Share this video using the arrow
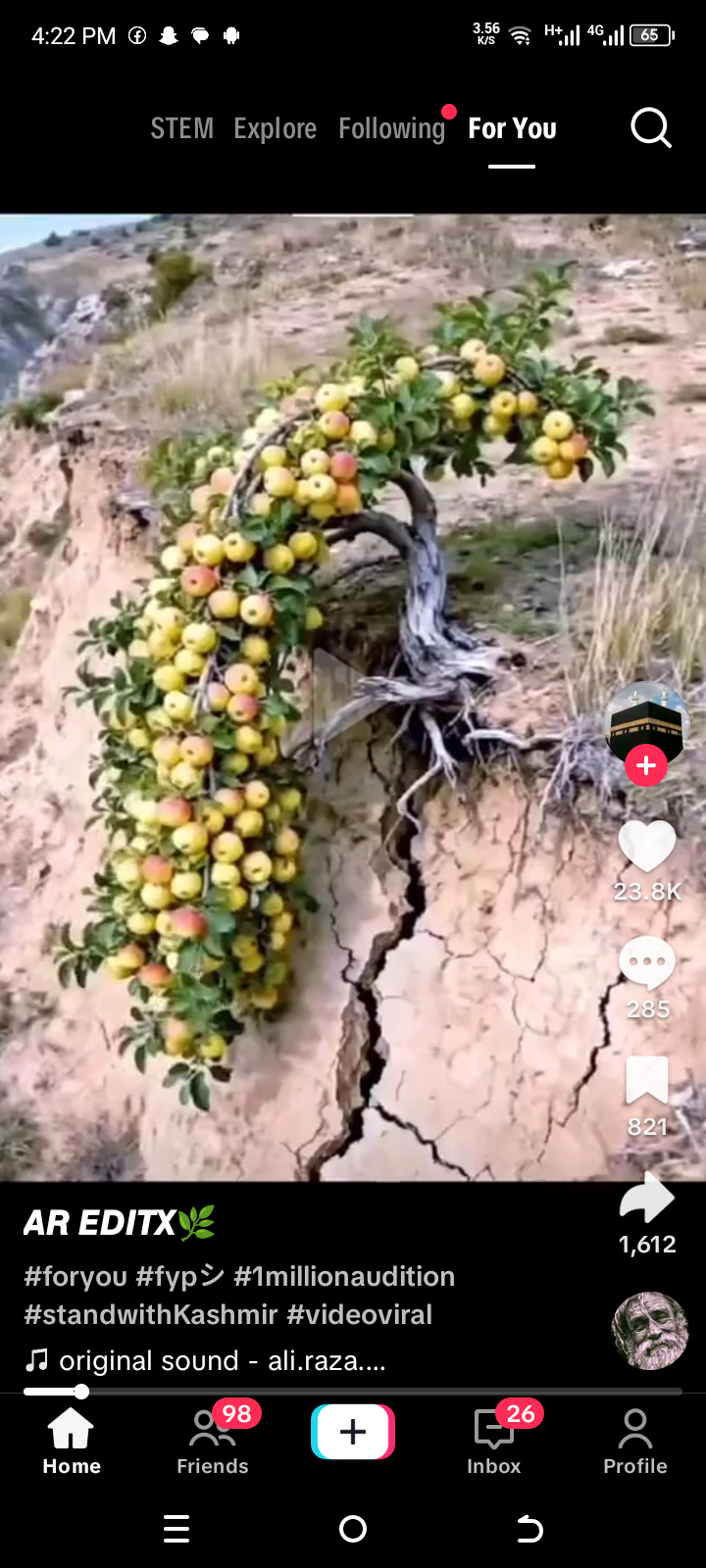The height and width of the screenshot is (1568, 706). pos(647,1199)
